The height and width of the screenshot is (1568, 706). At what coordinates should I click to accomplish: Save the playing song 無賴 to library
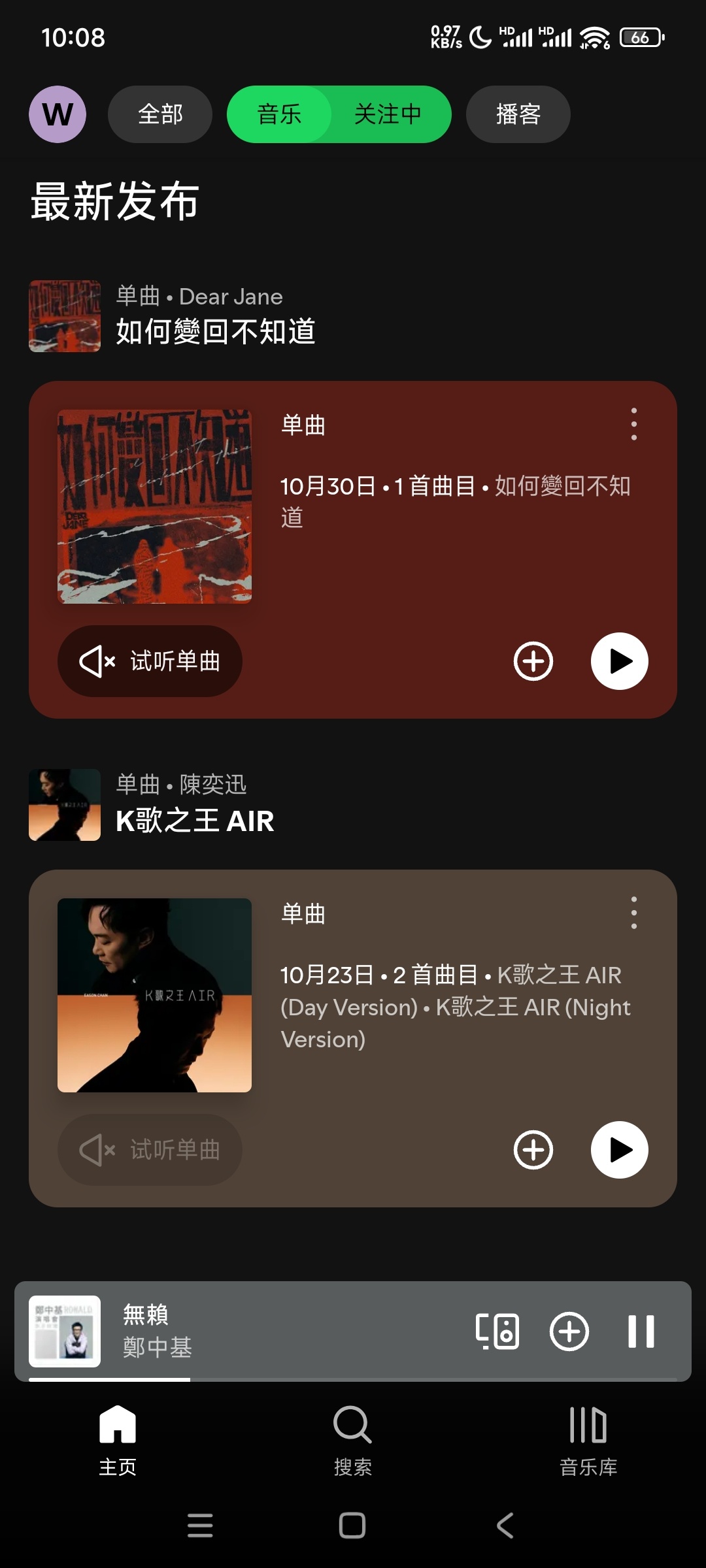pyautogui.click(x=569, y=1331)
